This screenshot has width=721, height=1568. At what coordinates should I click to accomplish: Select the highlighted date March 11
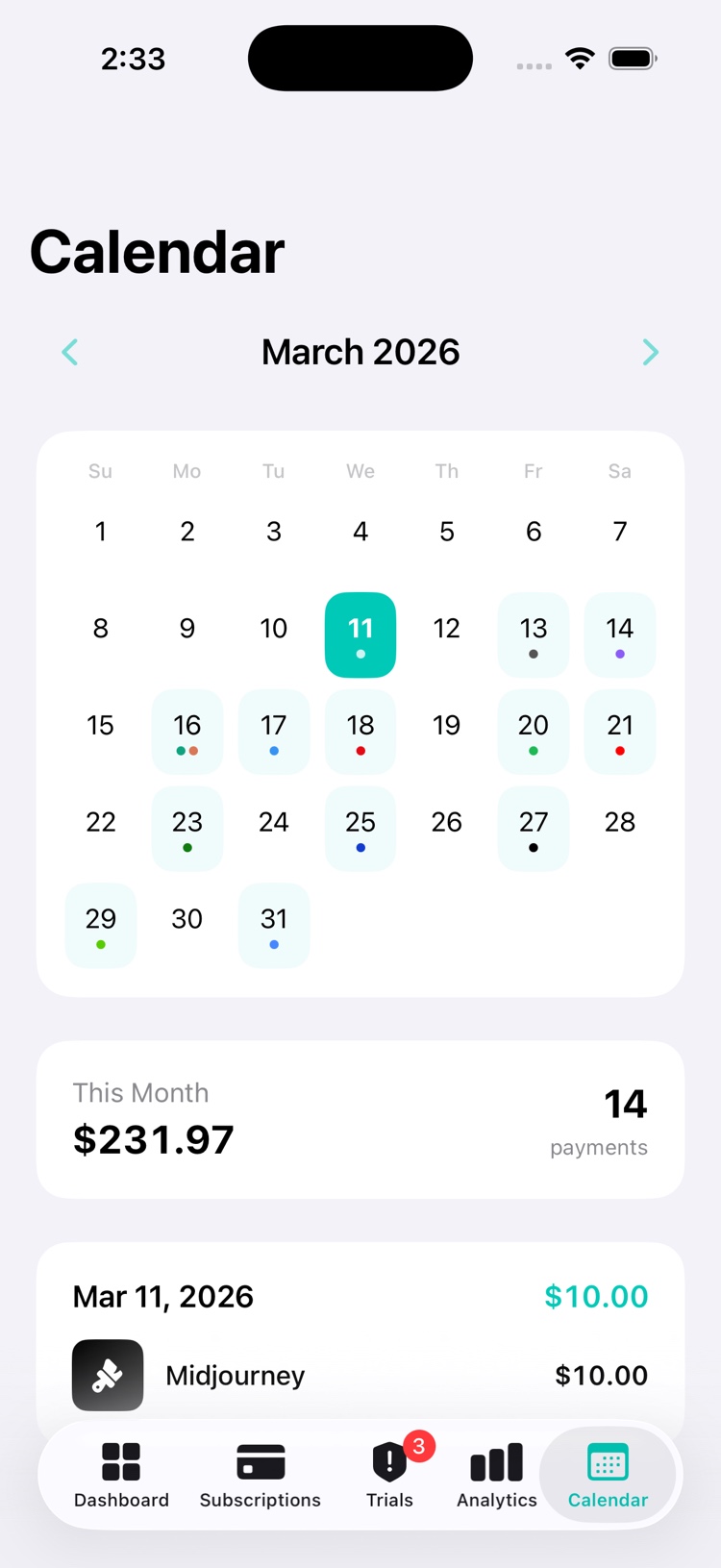click(360, 635)
